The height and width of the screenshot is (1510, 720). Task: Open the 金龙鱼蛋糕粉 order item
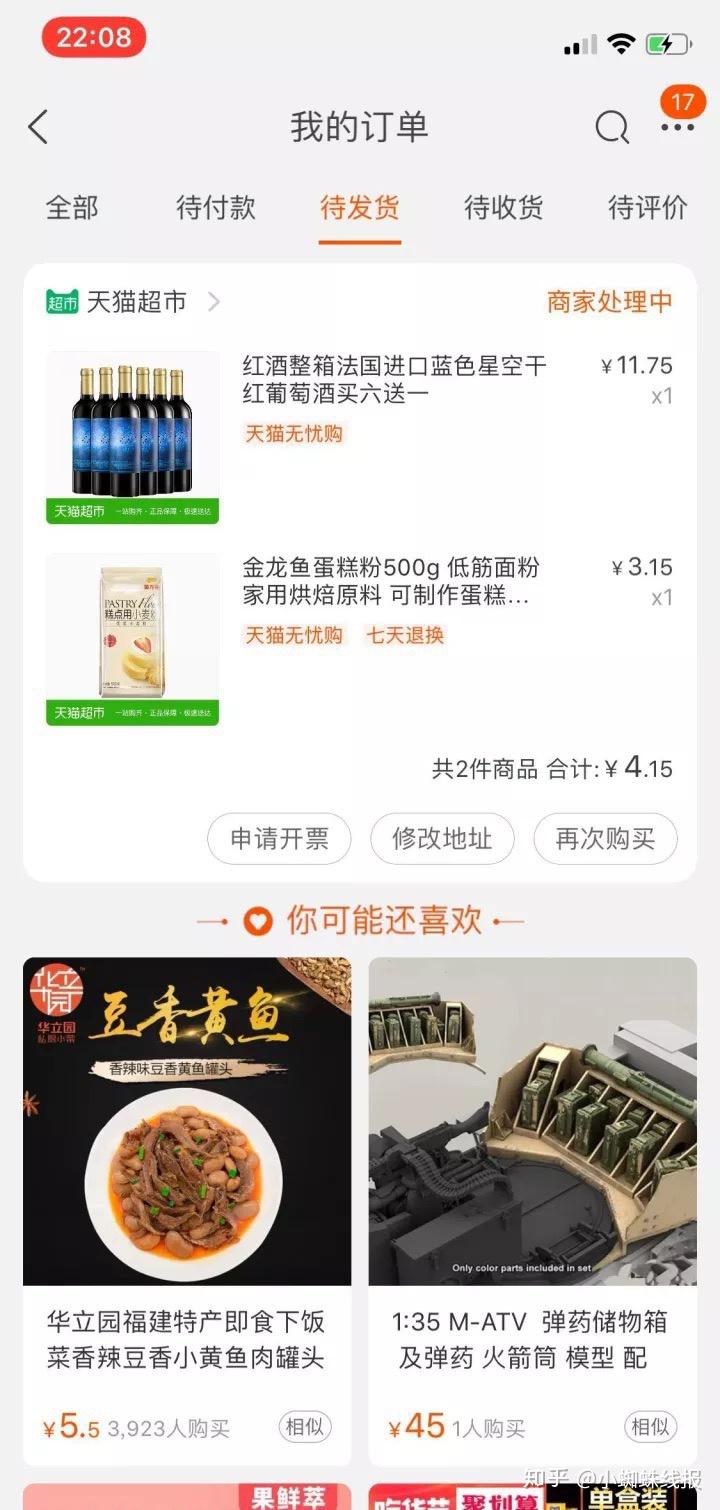tap(390, 582)
